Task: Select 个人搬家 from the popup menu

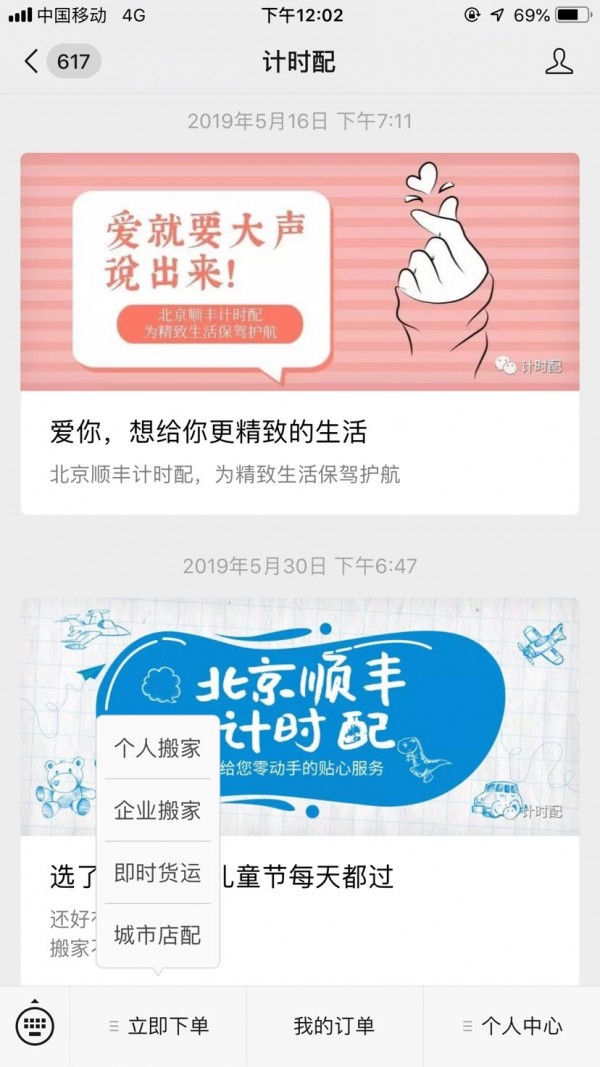Action: tap(158, 748)
